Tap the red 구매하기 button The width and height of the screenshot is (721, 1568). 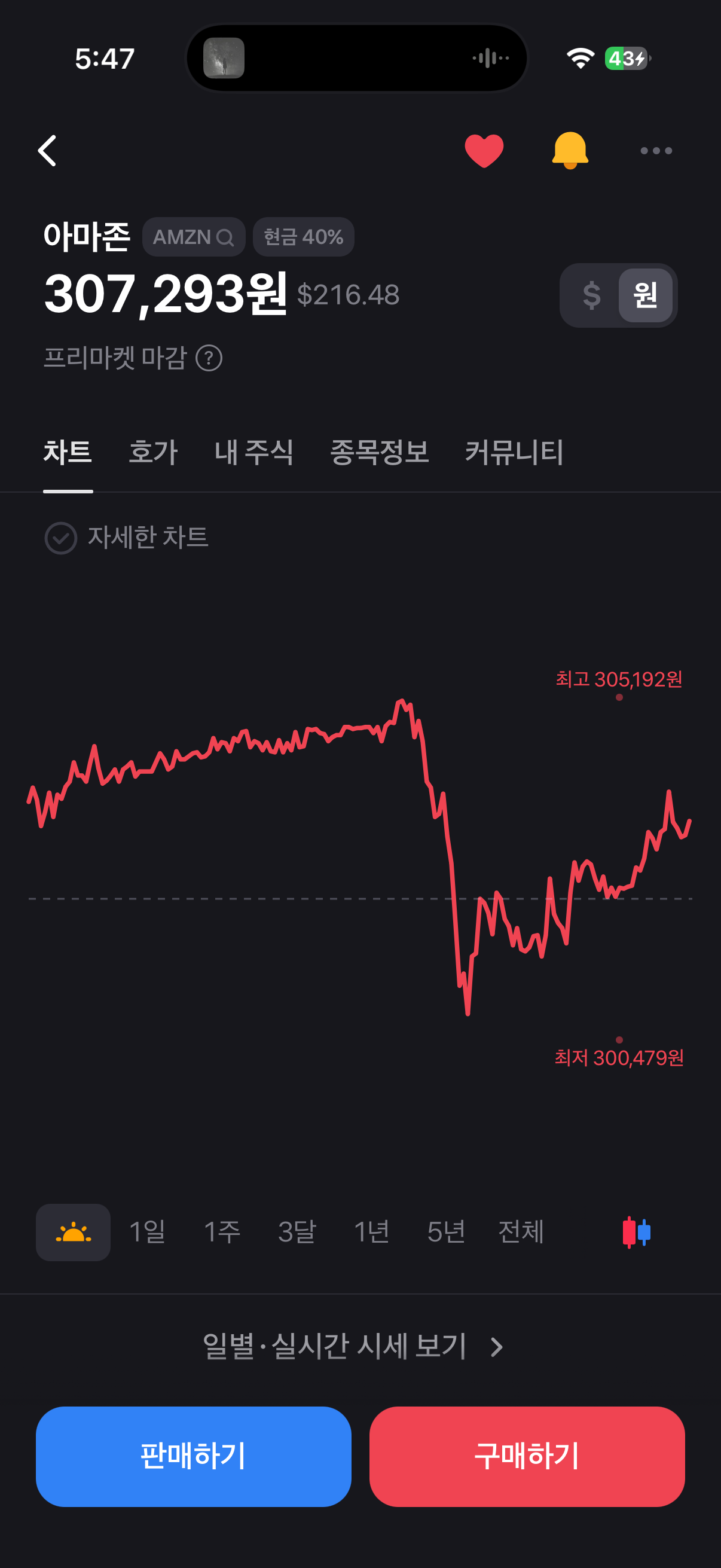(x=527, y=1456)
